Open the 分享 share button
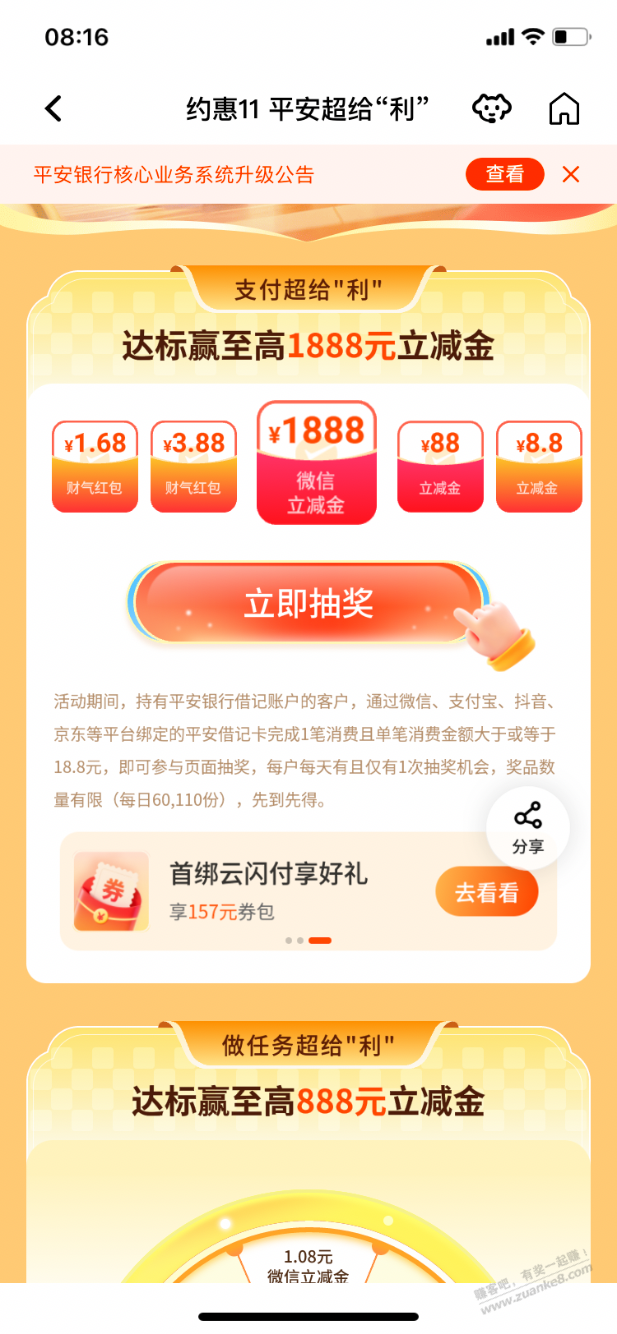The width and height of the screenshot is (617, 1334). (528, 827)
